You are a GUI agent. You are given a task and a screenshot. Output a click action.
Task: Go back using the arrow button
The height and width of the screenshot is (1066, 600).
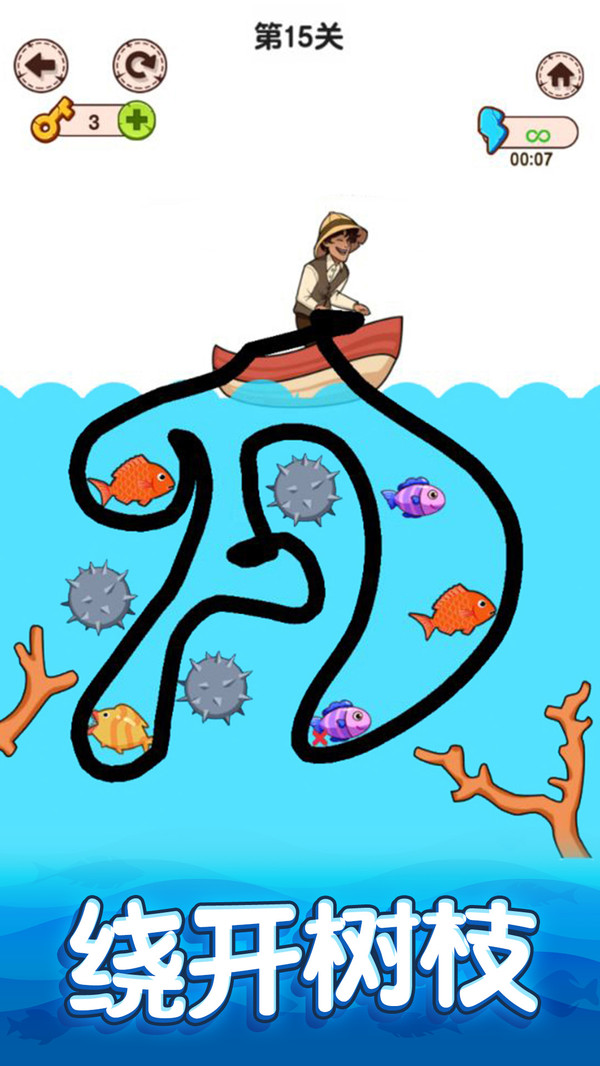41,67
